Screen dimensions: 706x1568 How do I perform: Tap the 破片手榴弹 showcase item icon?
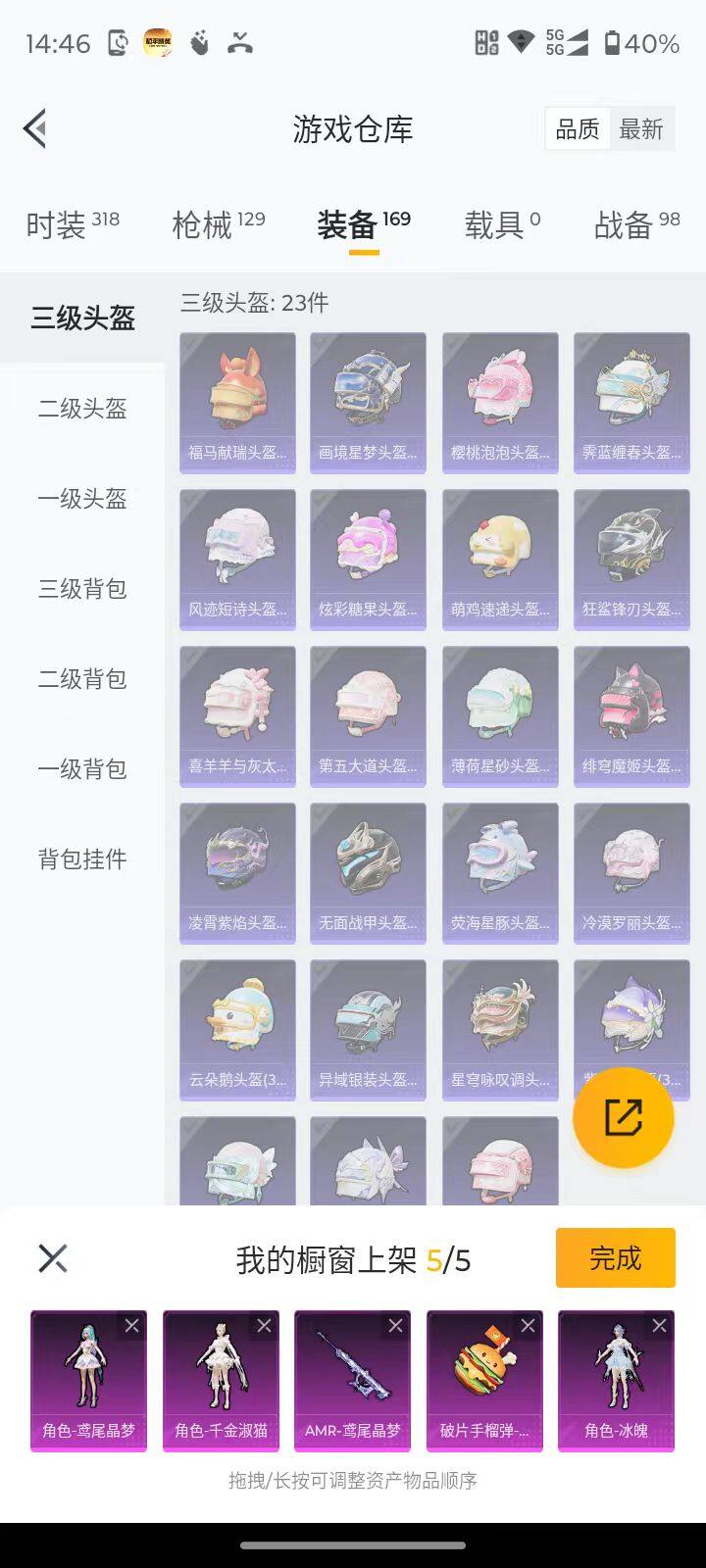click(x=484, y=1377)
